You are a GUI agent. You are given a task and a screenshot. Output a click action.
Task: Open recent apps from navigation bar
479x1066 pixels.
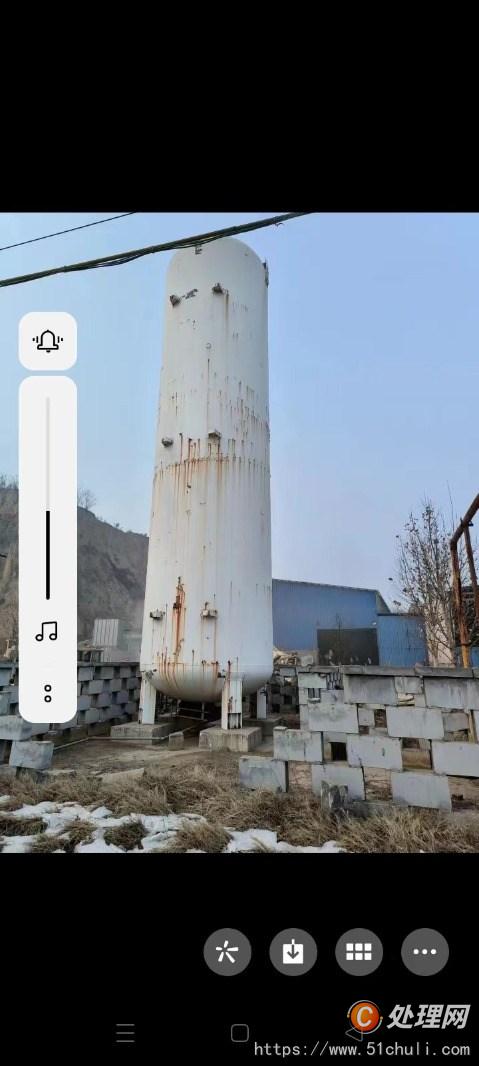click(125, 1033)
